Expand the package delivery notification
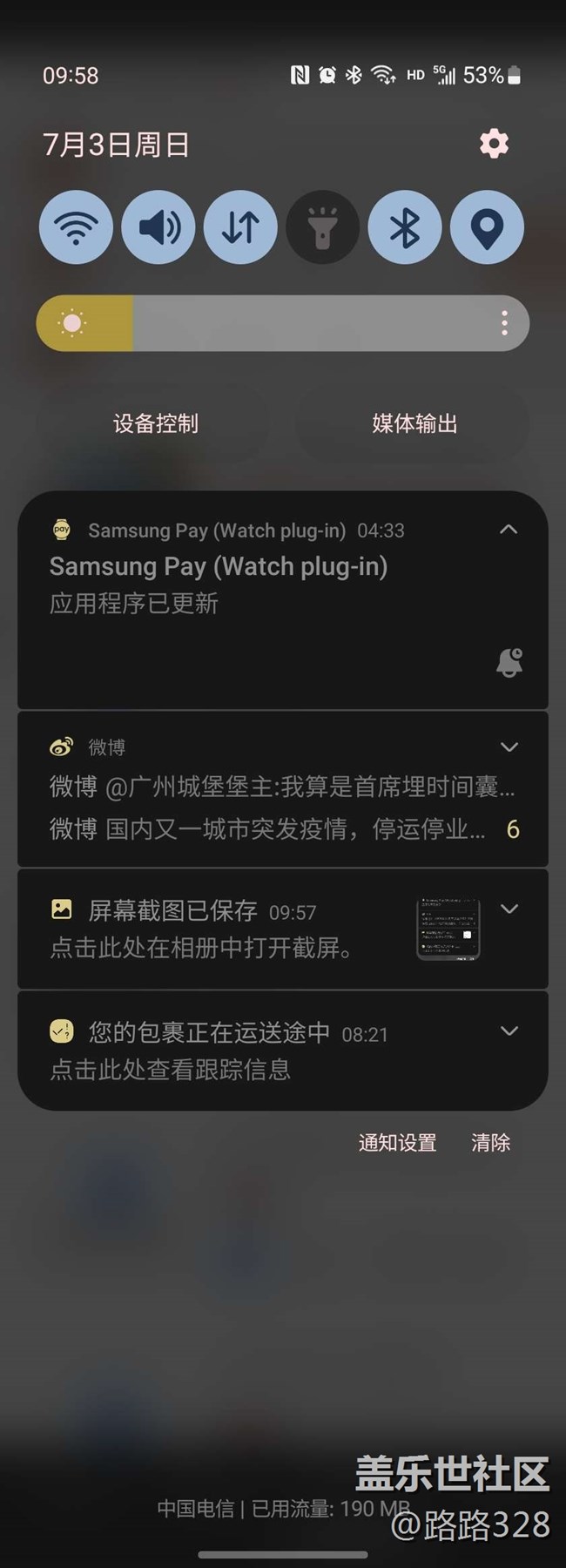Image resolution: width=566 pixels, height=1568 pixels. 509,1031
